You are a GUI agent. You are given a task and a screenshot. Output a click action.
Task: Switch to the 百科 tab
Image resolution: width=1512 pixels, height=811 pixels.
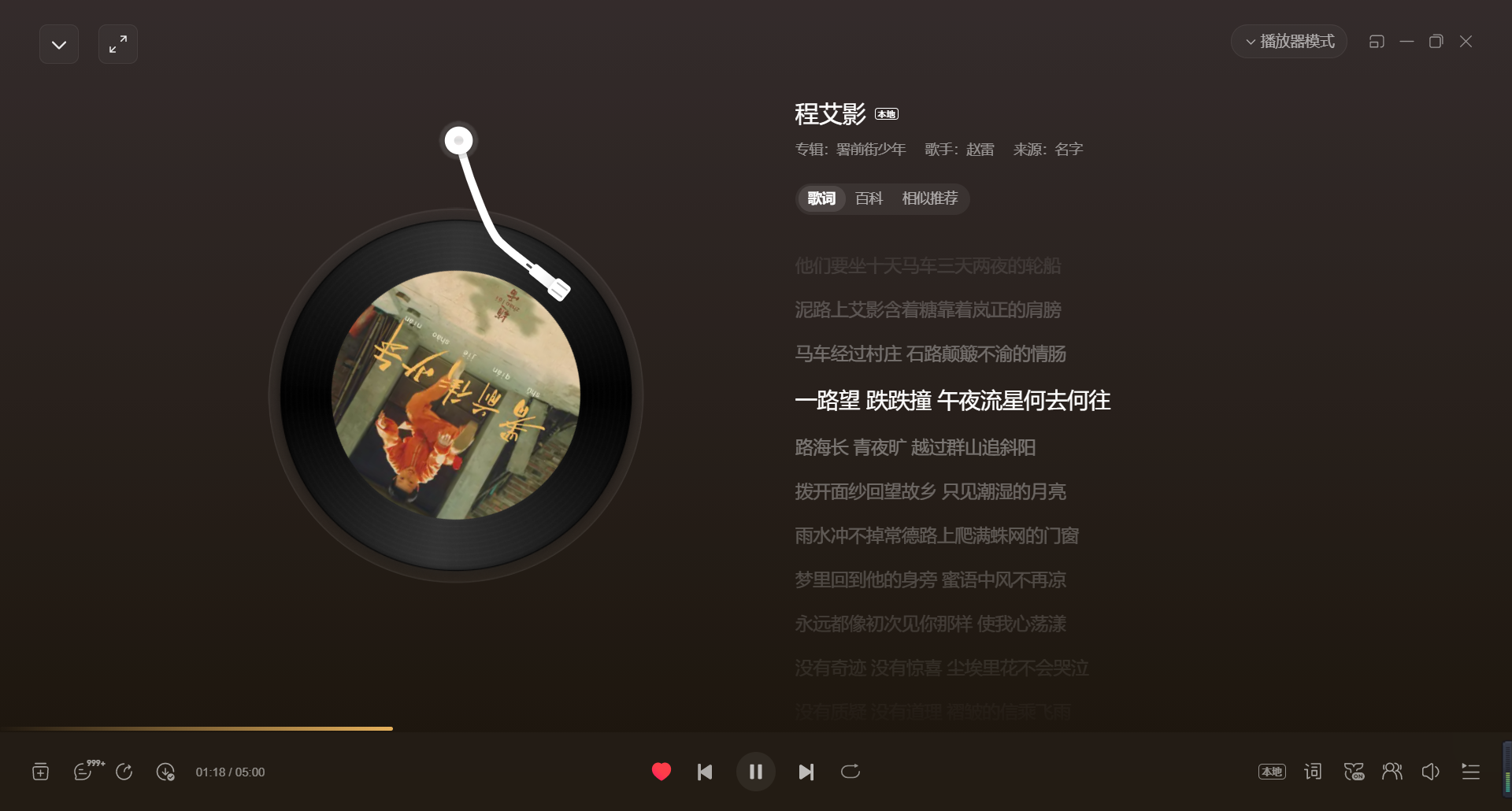tap(869, 198)
